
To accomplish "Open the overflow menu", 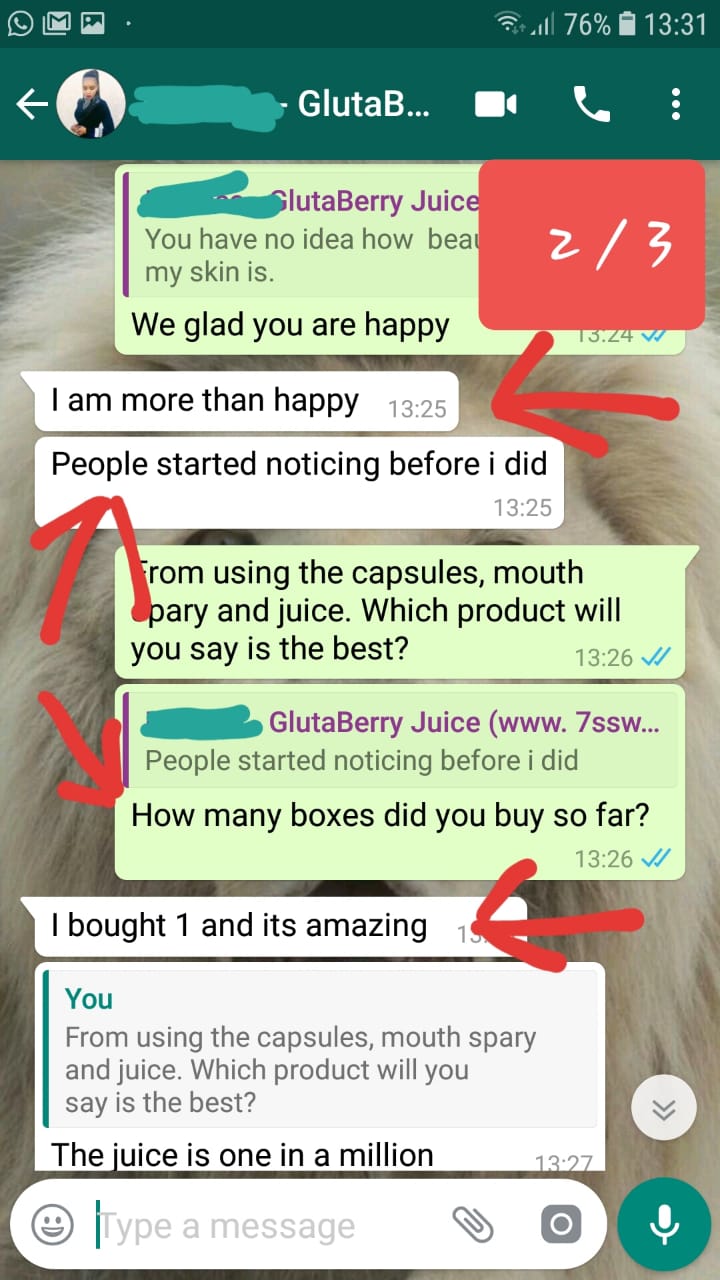I will [676, 104].
